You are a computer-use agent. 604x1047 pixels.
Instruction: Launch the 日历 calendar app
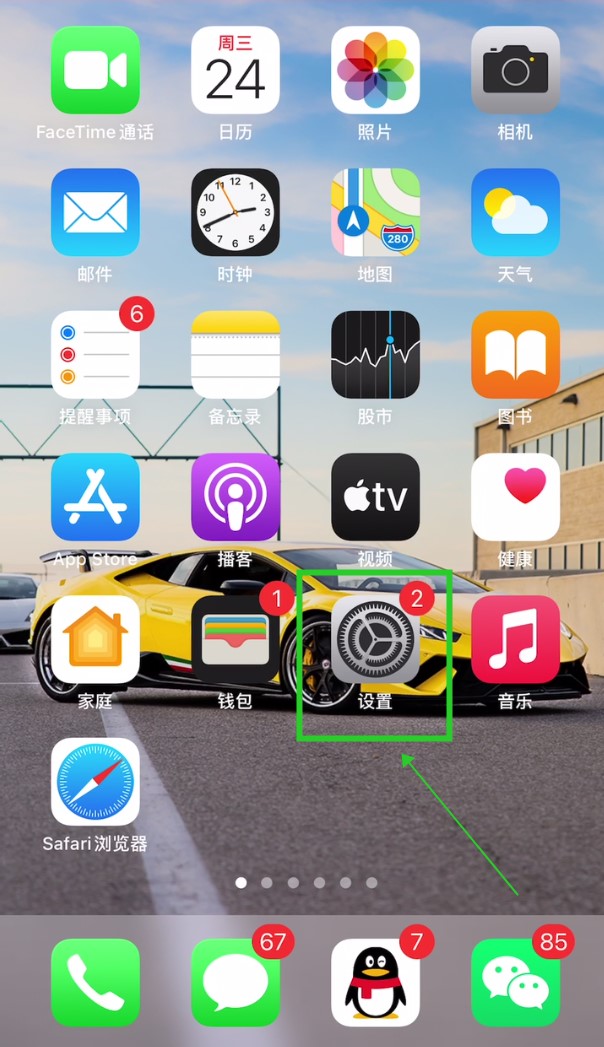235,70
